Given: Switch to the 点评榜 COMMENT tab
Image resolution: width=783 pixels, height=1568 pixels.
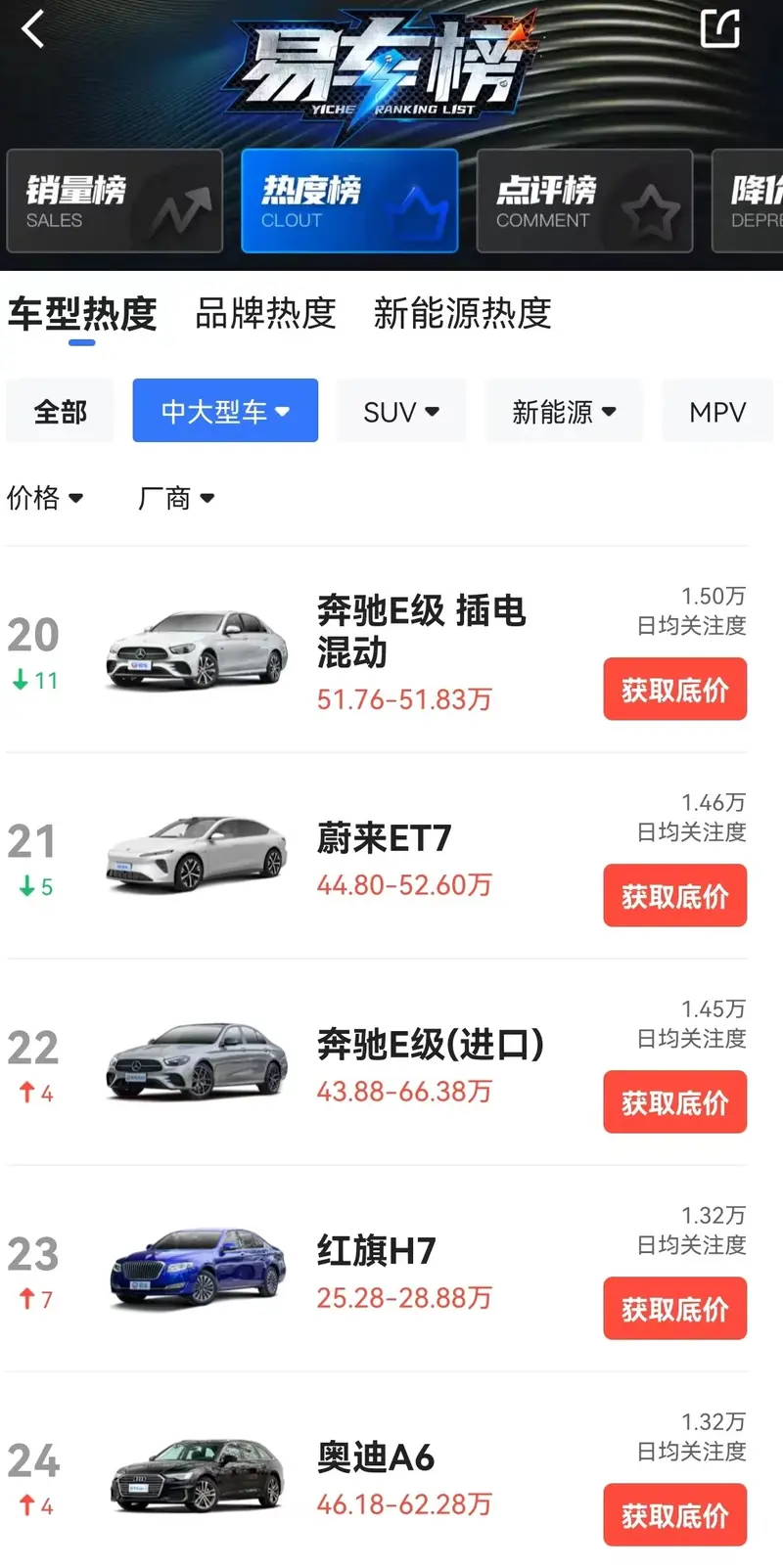Looking at the screenshot, I should coord(584,202).
